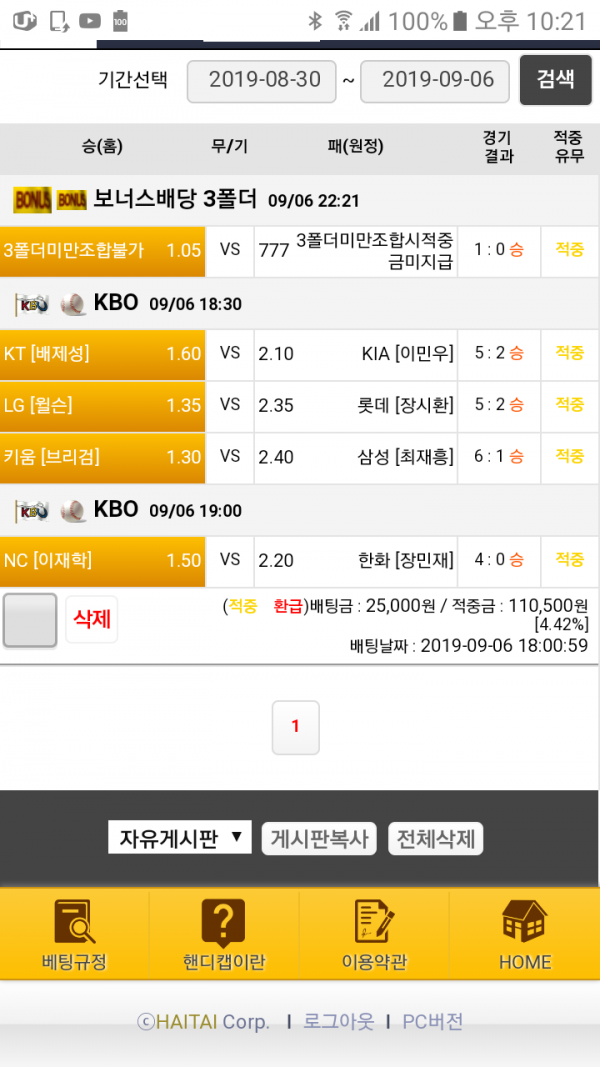
Task: Switch to PC버전 site
Action: point(433,1021)
